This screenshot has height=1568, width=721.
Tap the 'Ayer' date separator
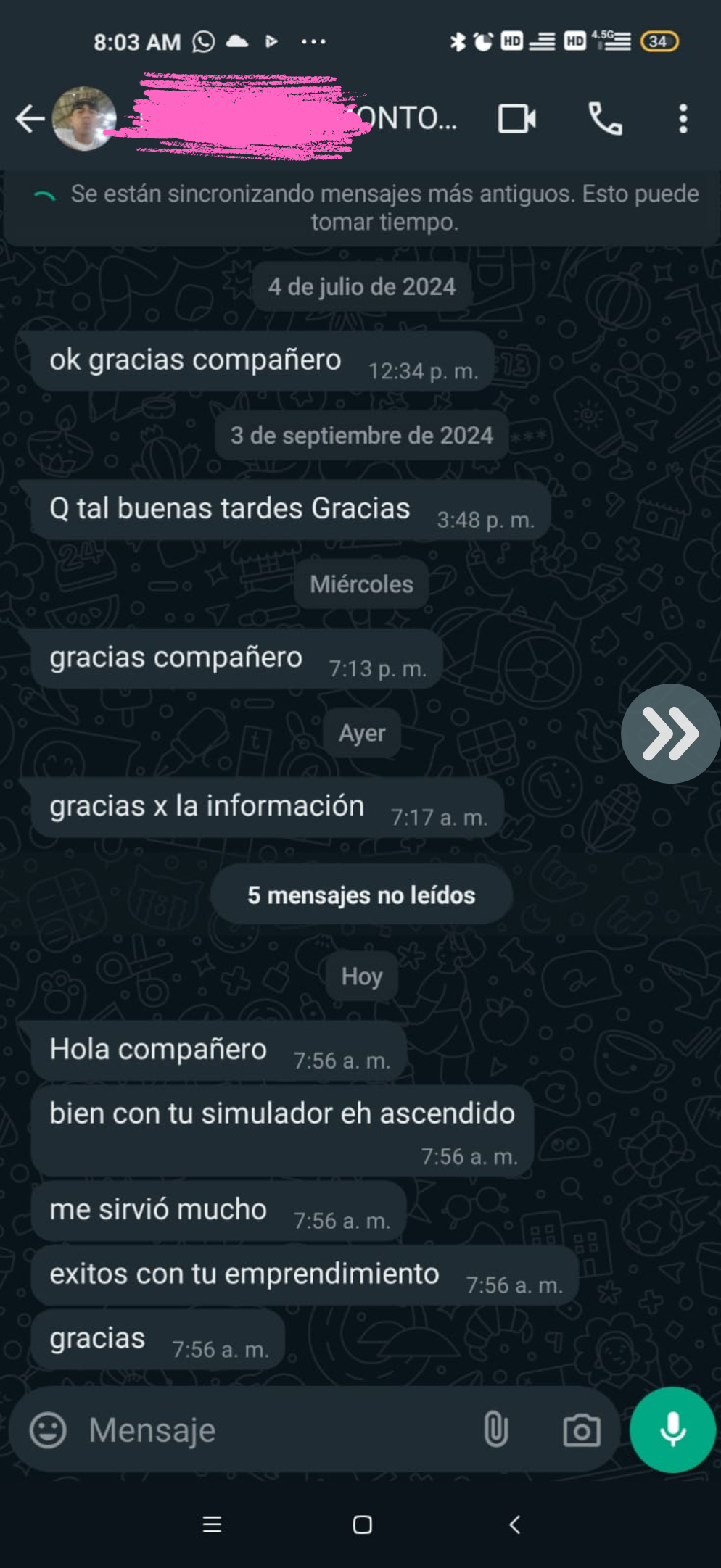[x=361, y=733]
